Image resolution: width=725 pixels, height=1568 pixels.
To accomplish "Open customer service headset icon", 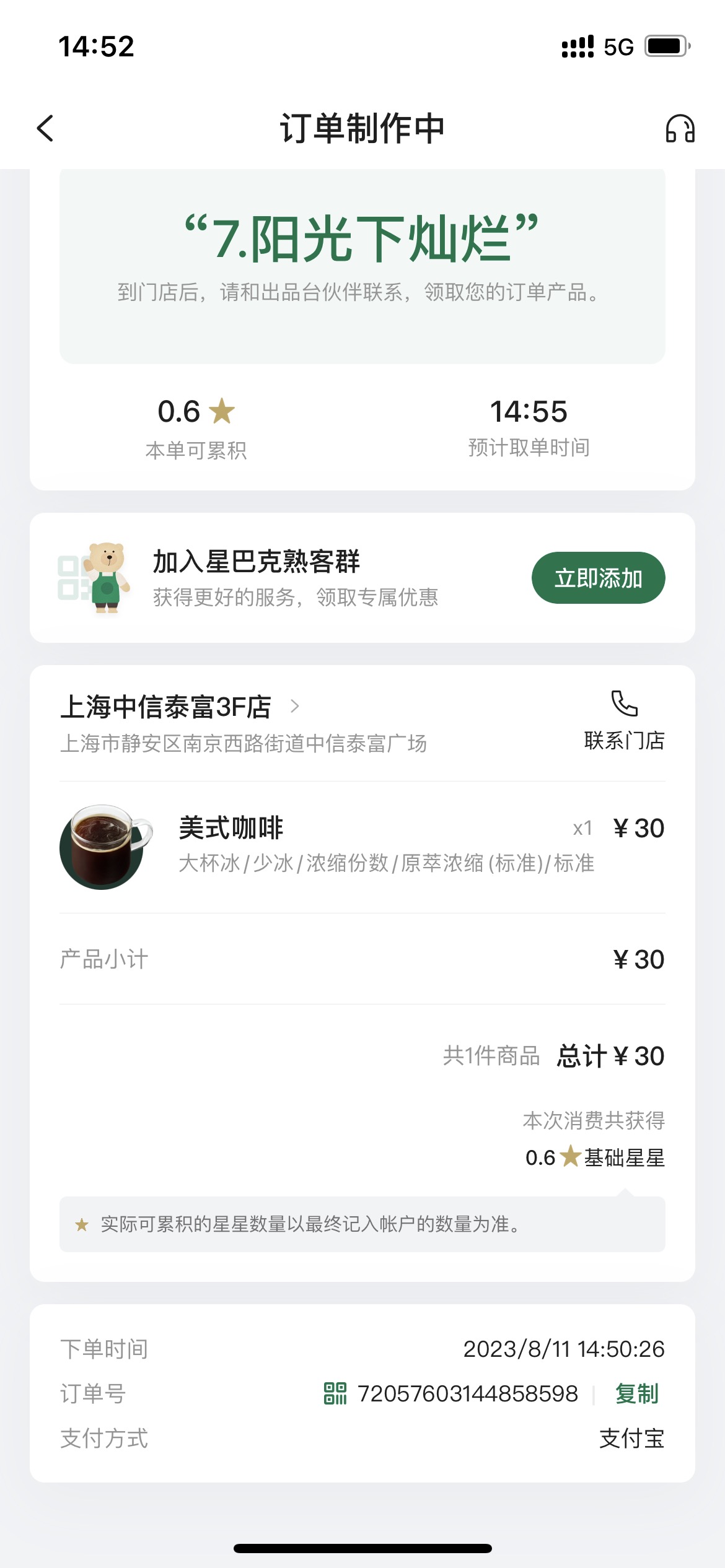I will (680, 128).
